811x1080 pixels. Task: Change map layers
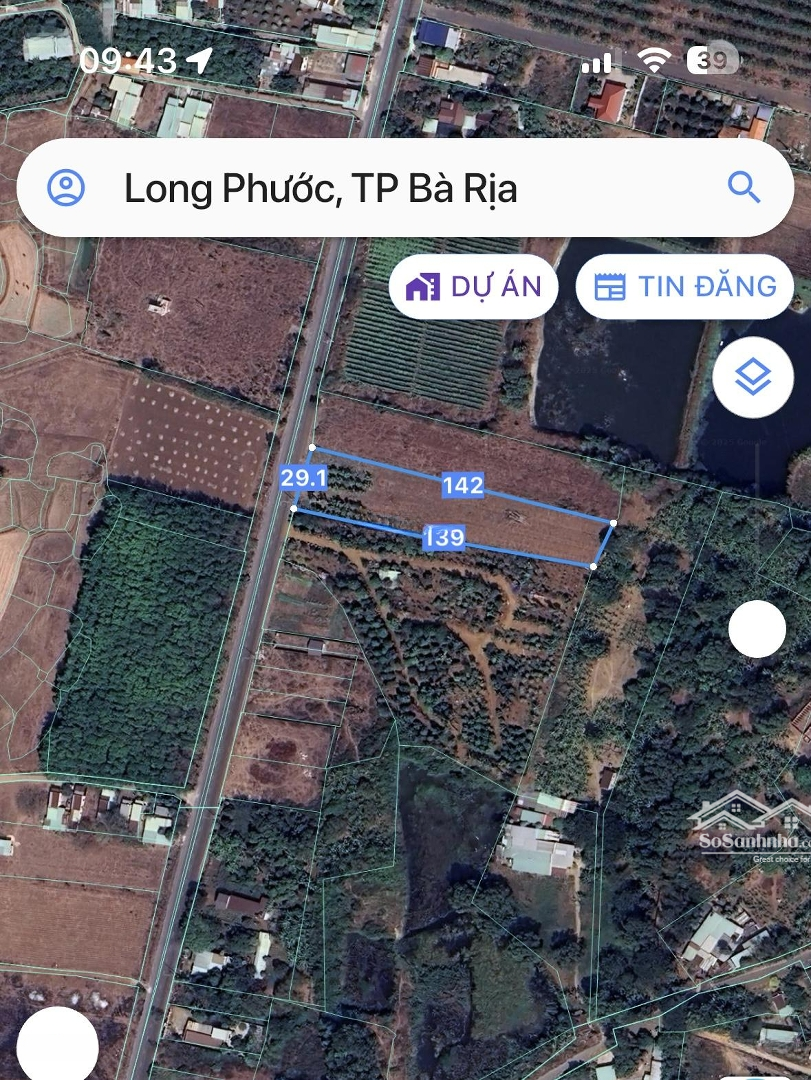pos(753,379)
